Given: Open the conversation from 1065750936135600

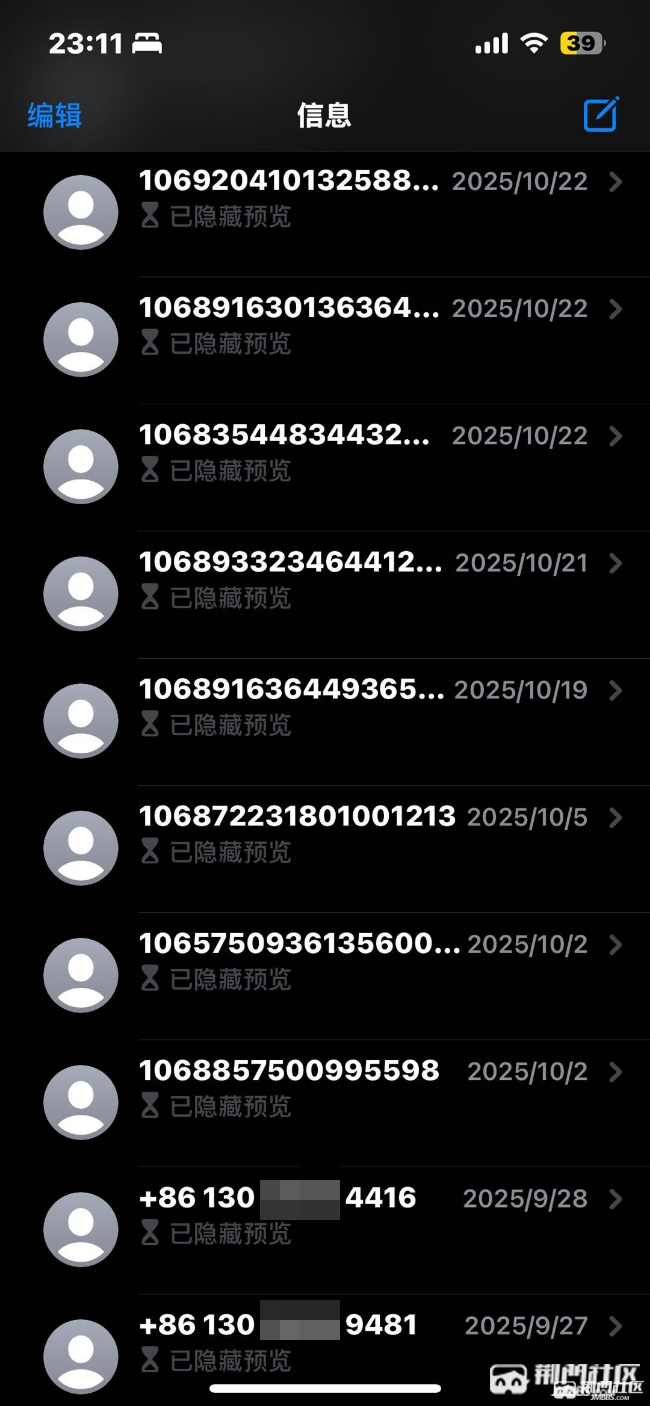Looking at the screenshot, I should (x=380, y=960).
